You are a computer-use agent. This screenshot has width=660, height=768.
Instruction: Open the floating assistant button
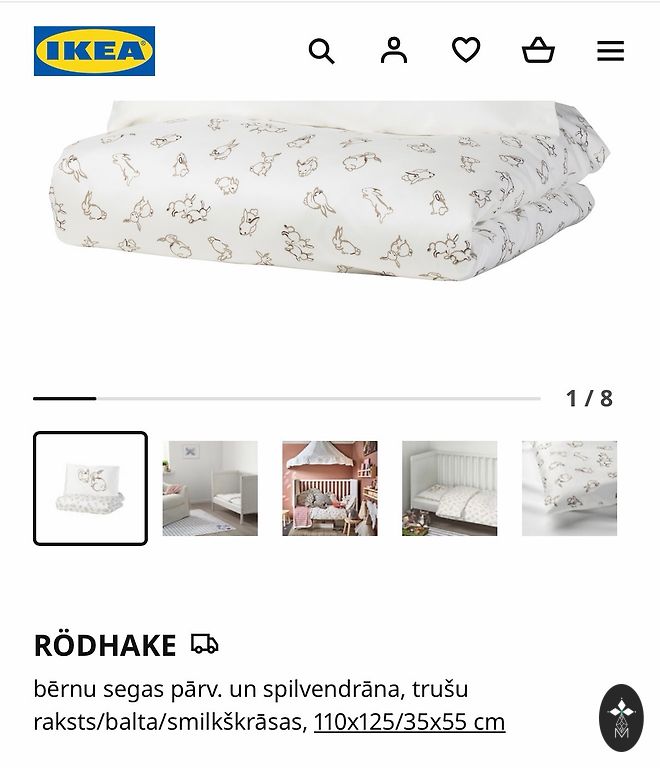(x=621, y=718)
